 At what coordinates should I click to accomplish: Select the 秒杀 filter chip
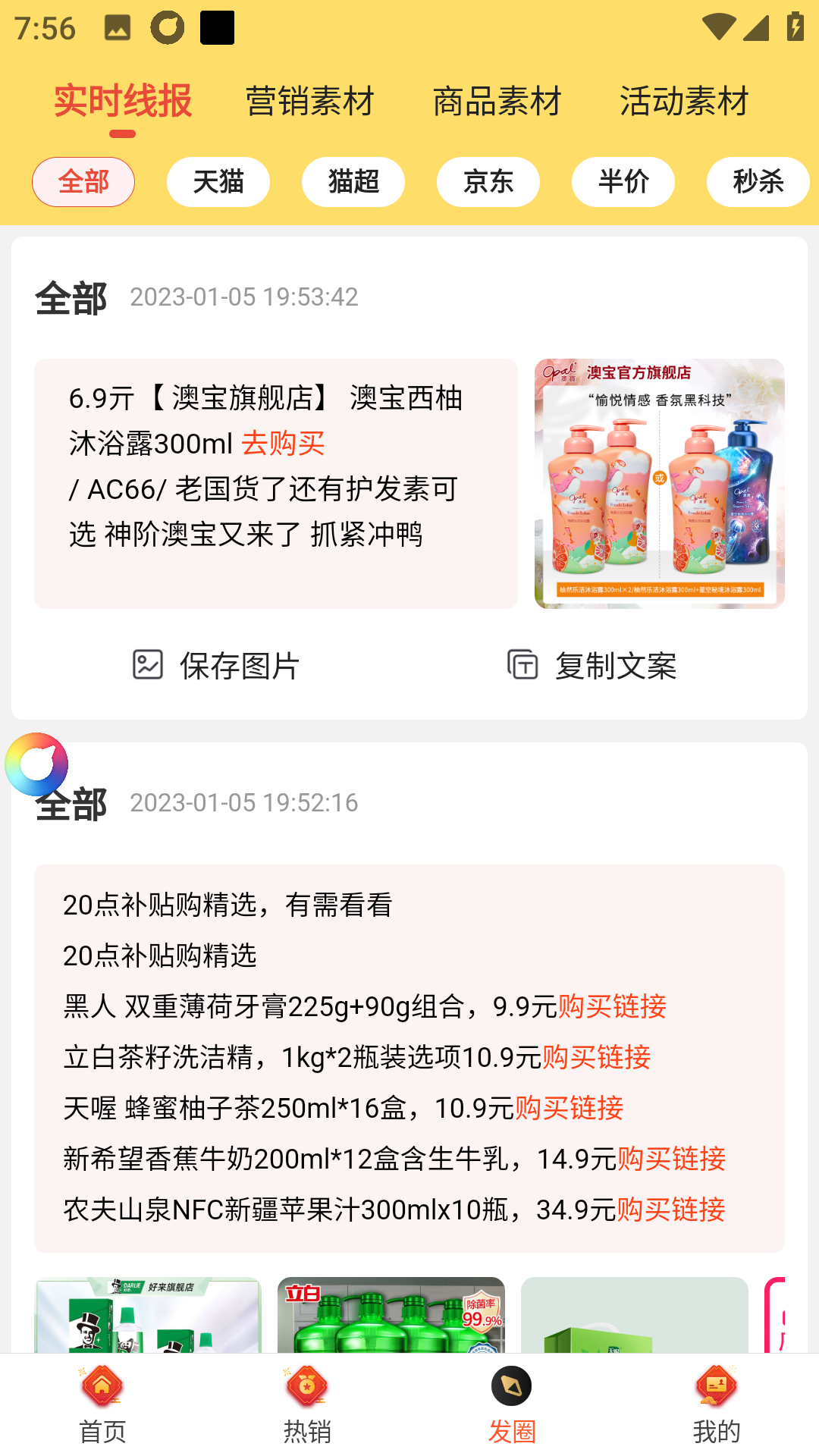pos(758,182)
